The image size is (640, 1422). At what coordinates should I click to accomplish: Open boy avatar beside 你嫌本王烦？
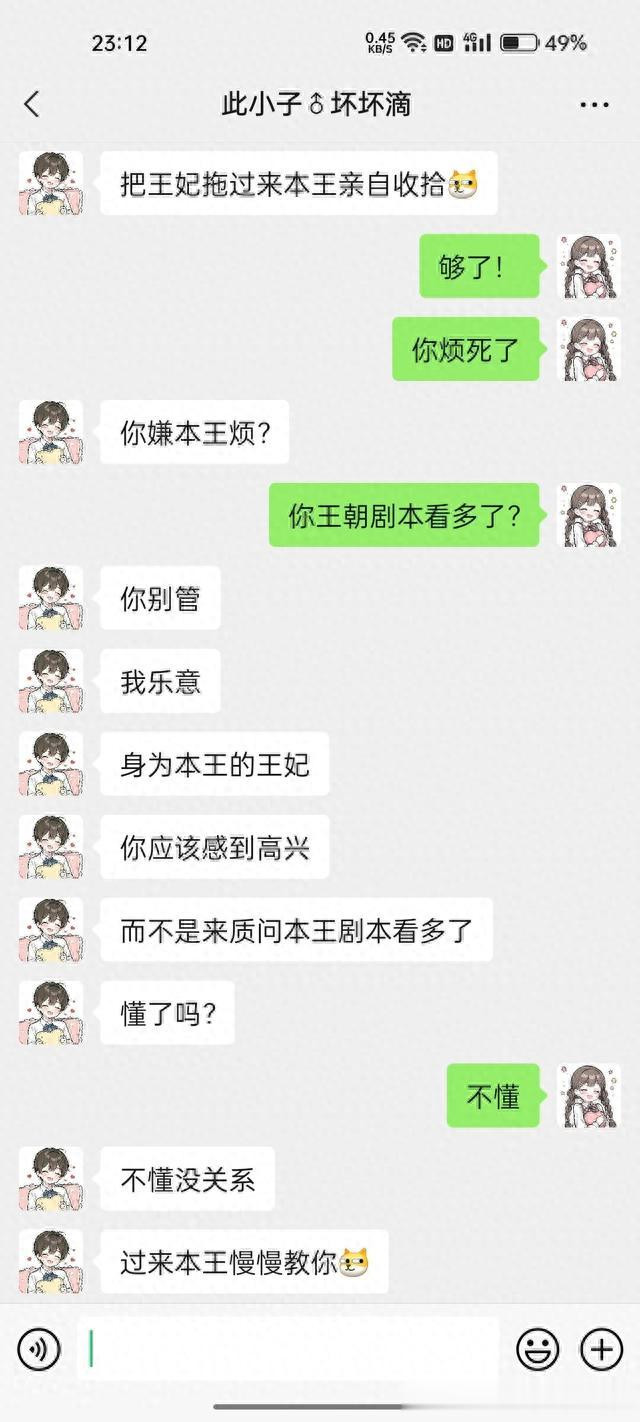pyautogui.click(x=50, y=432)
